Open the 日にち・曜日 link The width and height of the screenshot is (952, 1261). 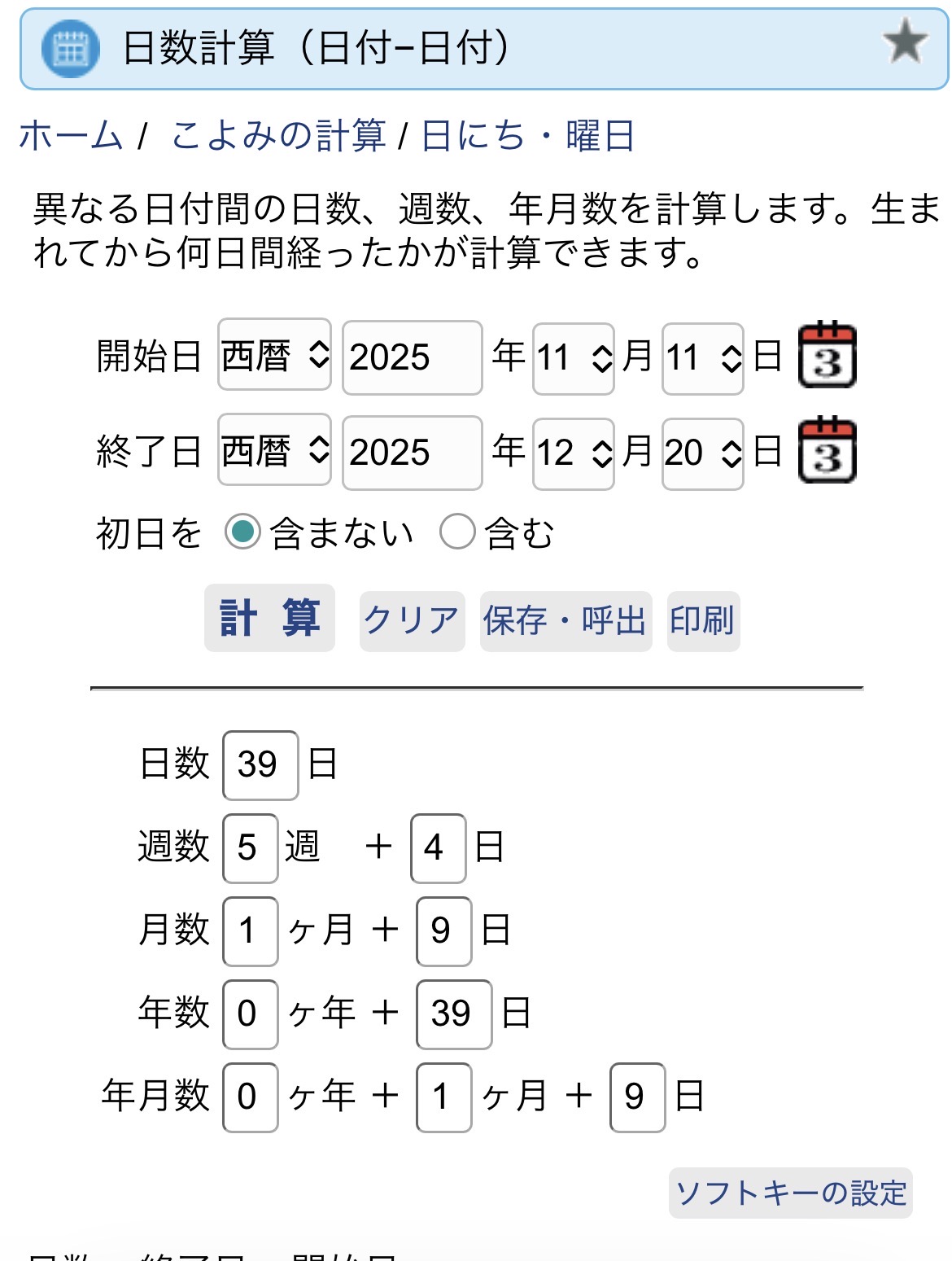[x=527, y=136]
